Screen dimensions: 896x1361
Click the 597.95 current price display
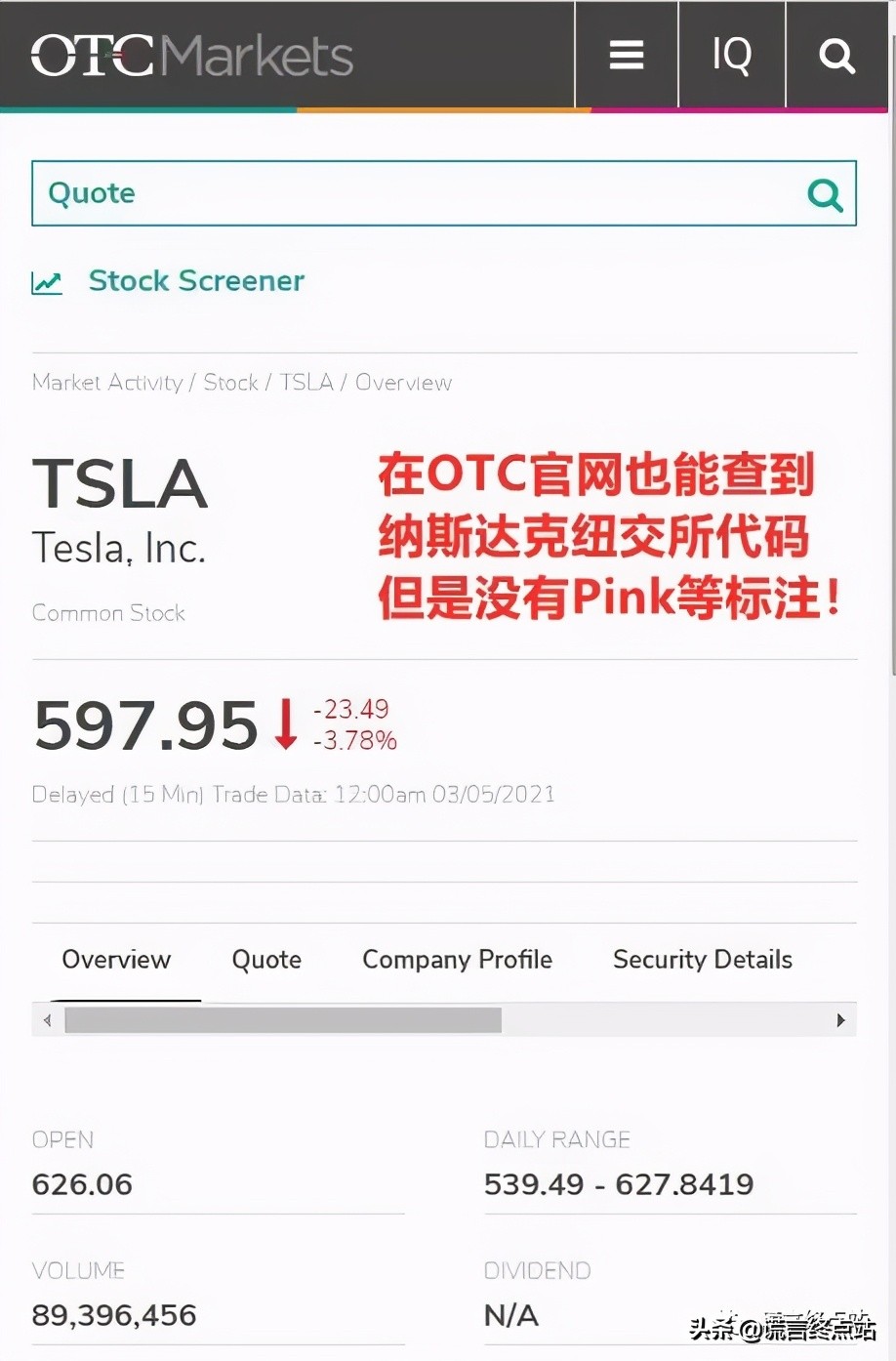click(x=144, y=724)
